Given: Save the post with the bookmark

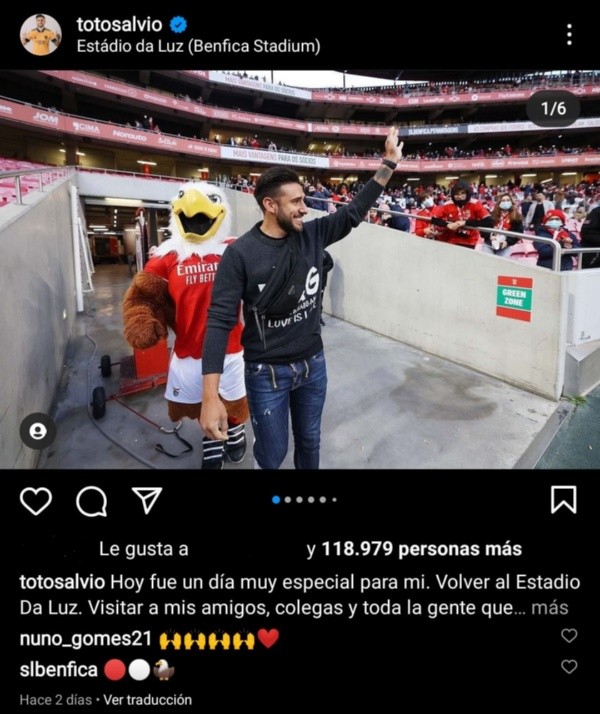Looking at the screenshot, I should click(x=563, y=500).
